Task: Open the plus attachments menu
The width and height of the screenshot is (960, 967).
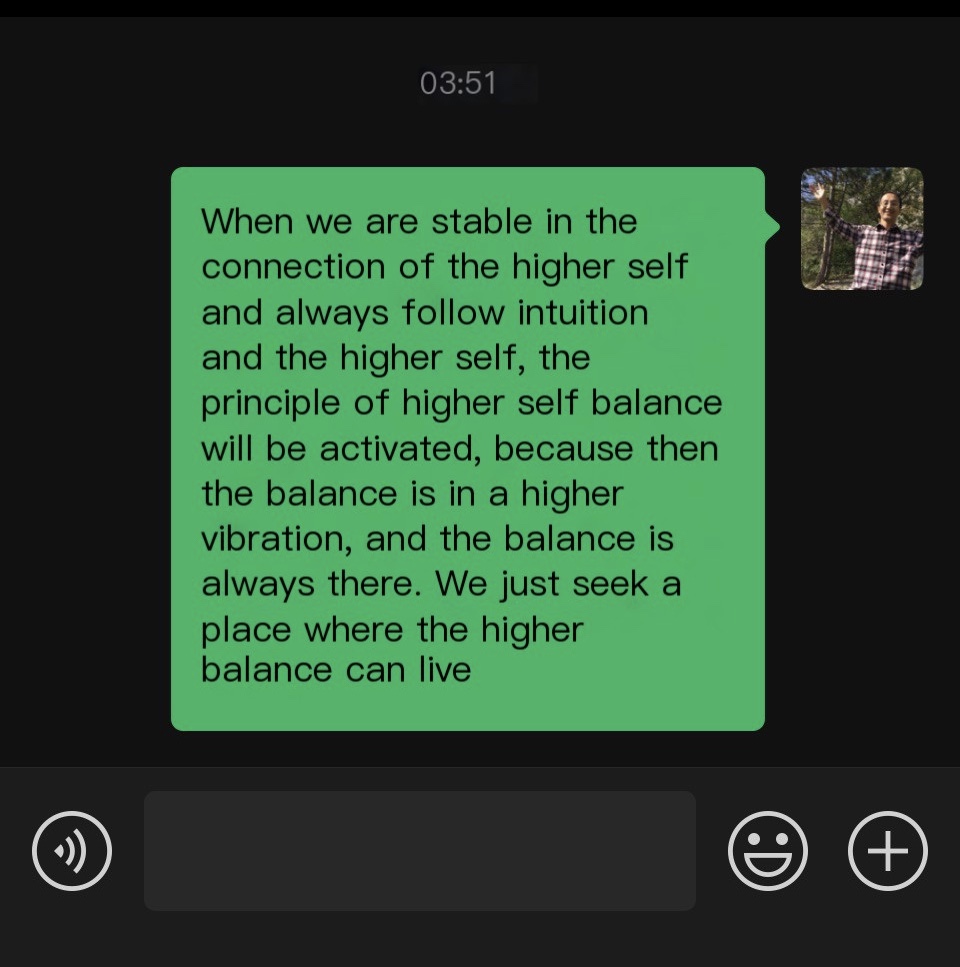Action: click(x=887, y=851)
